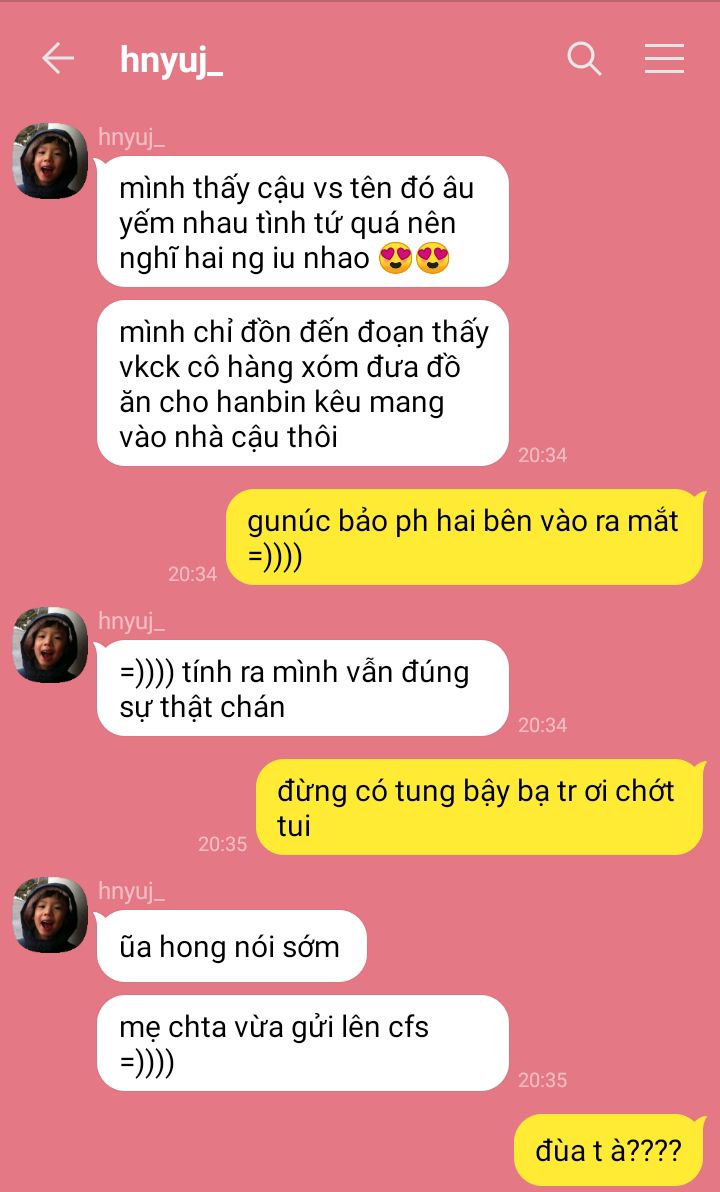Open hnyuj_'s avatar beside the first message
720x1192 pixels.
(50, 161)
